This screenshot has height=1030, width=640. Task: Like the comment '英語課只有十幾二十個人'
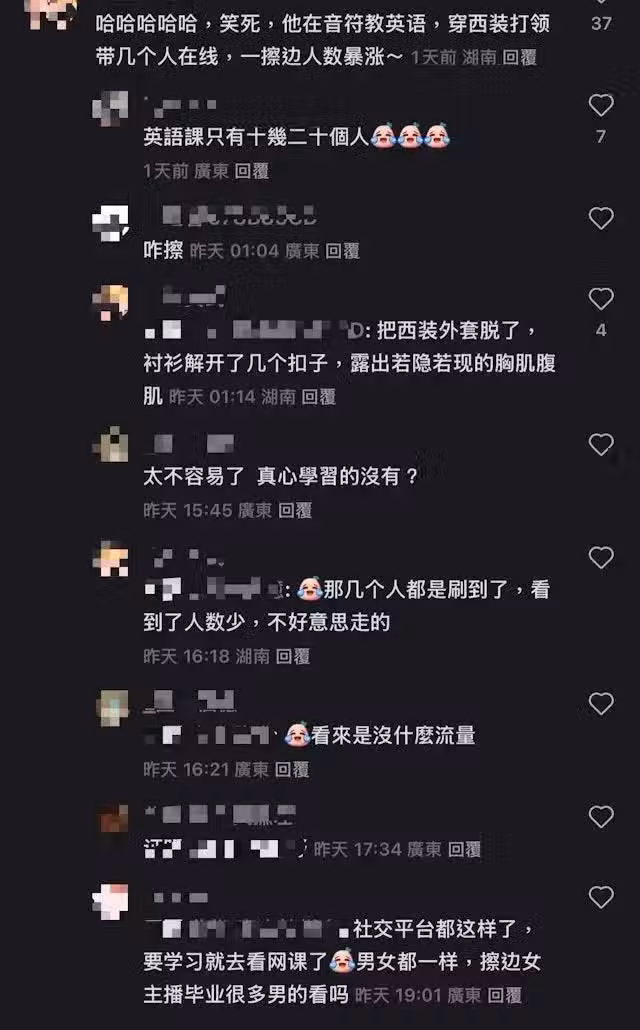(x=601, y=105)
